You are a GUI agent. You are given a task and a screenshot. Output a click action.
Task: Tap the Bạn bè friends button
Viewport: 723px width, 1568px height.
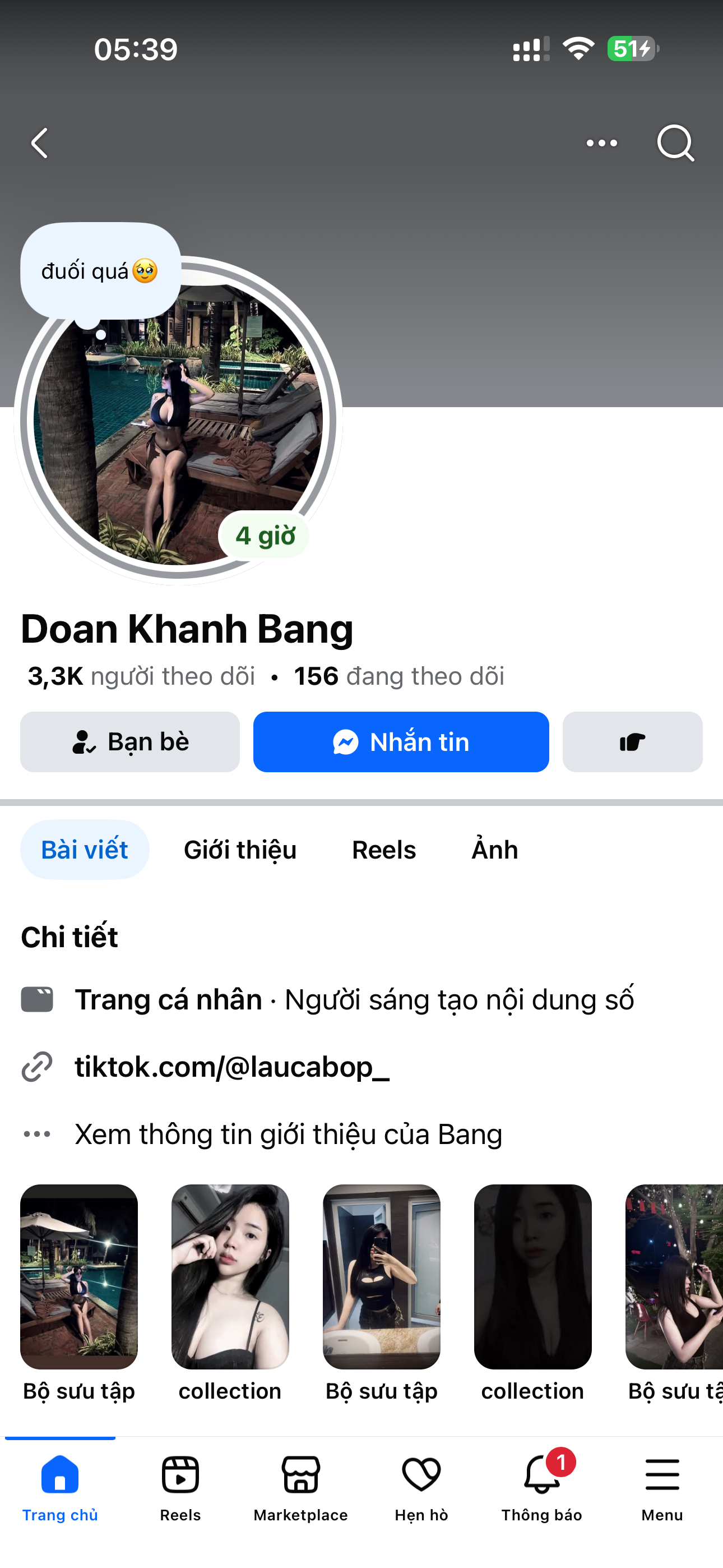pyautogui.click(x=129, y=742)
